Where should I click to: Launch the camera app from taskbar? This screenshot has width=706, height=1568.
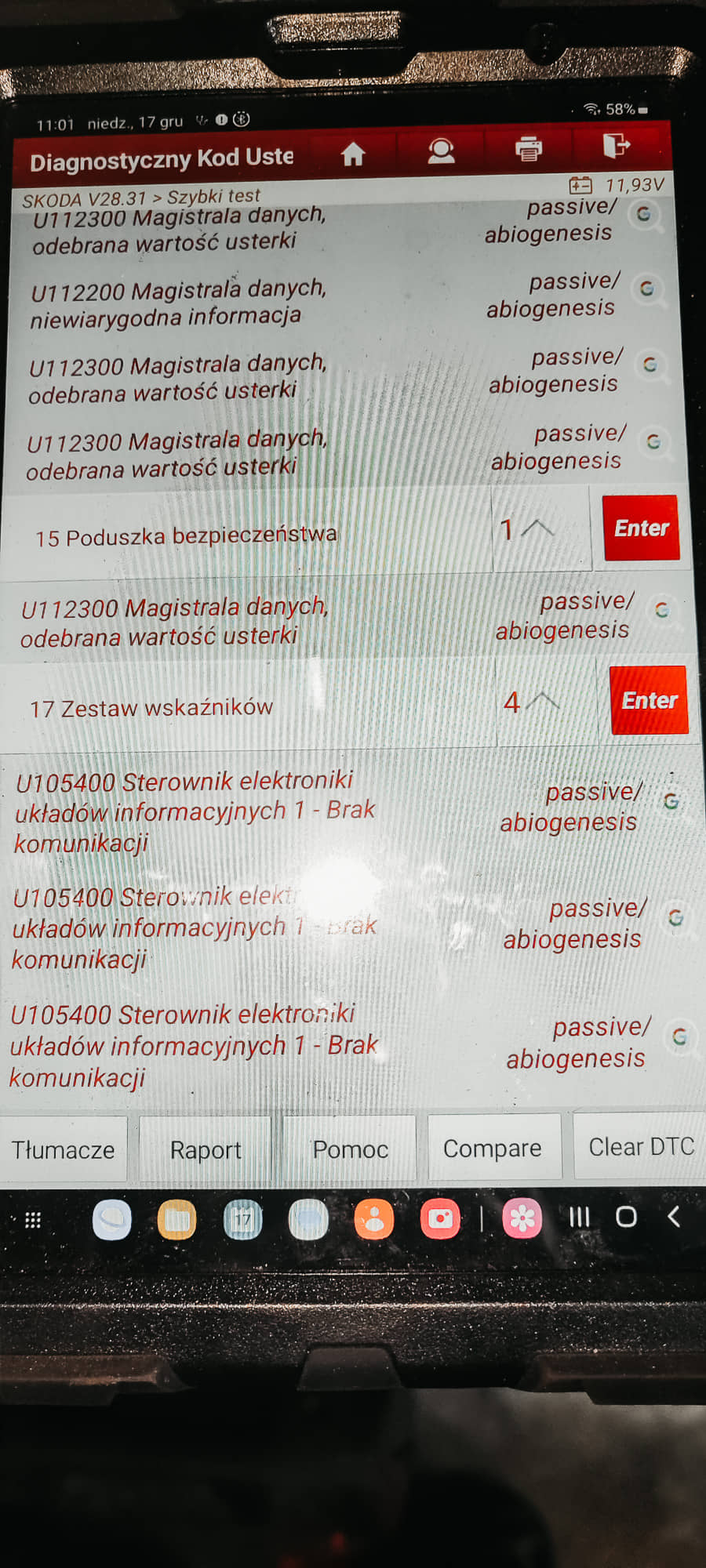440,1219
